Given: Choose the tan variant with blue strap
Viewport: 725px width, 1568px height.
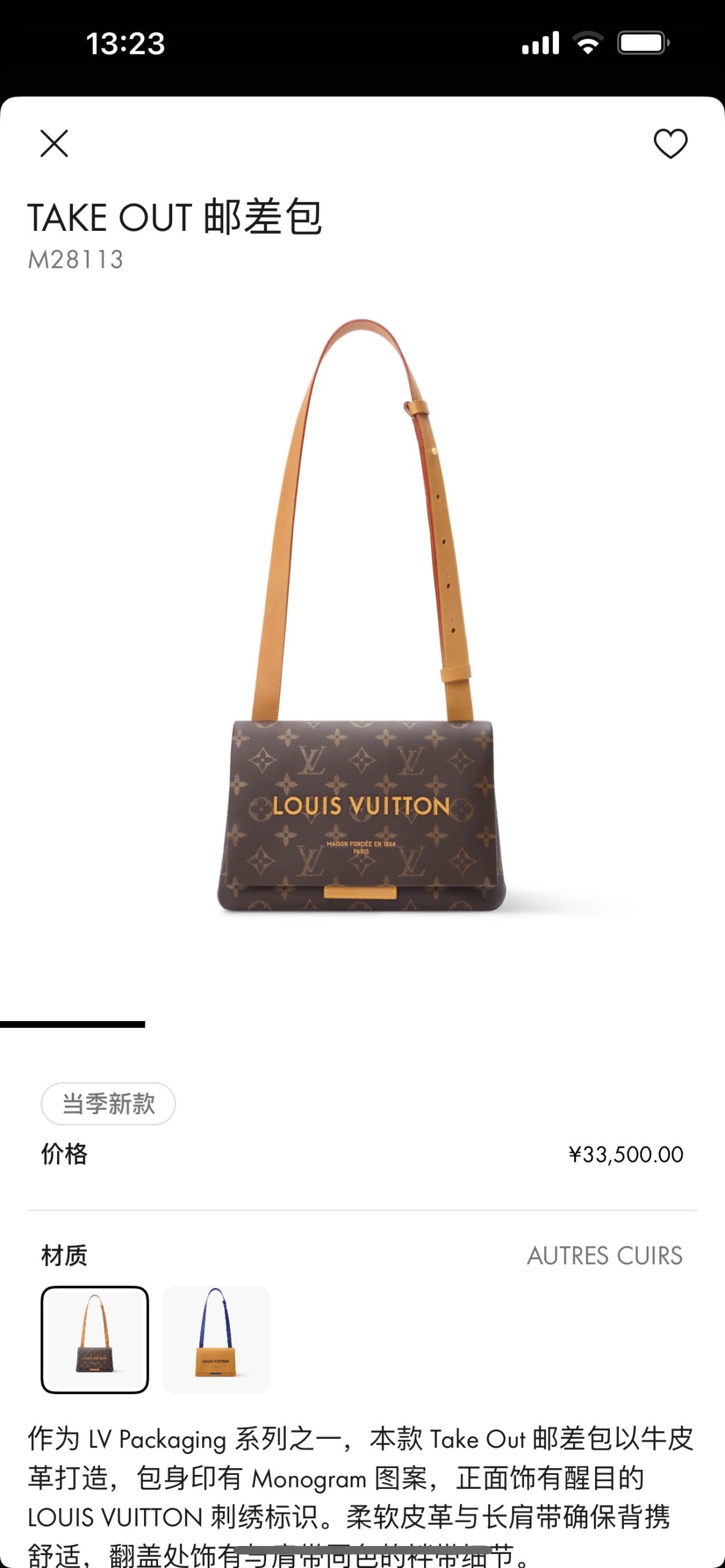Looking at the screenshot, I should click(216, 1340).
